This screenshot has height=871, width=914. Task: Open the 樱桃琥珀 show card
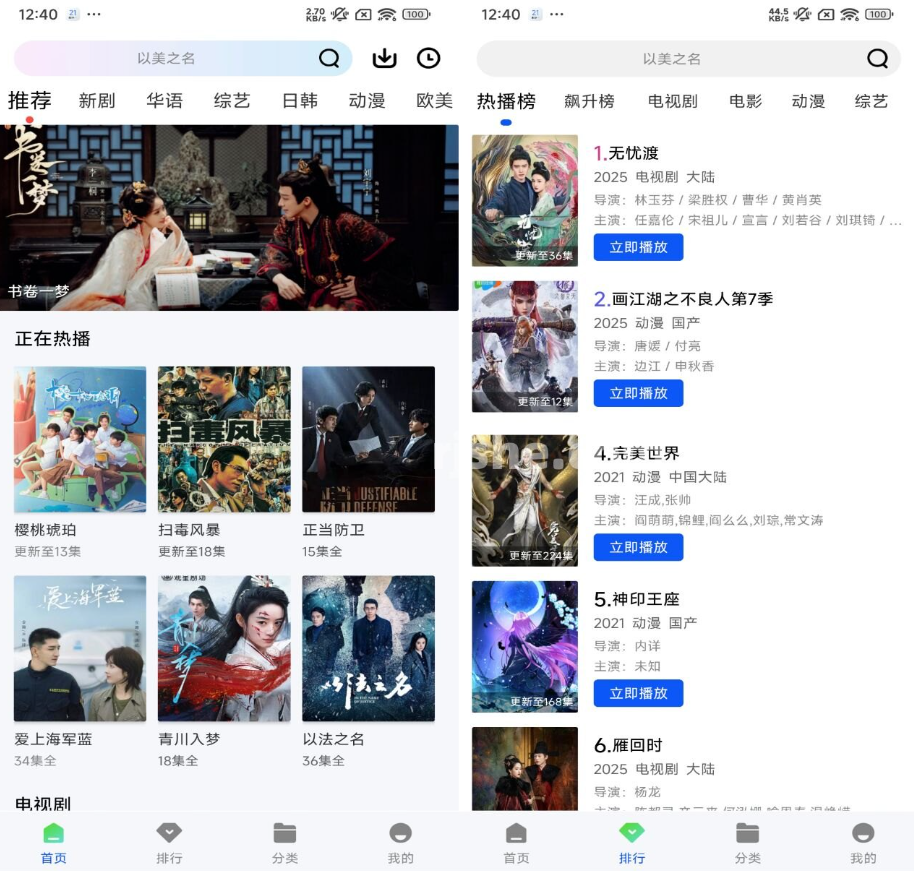pos(79,440)
